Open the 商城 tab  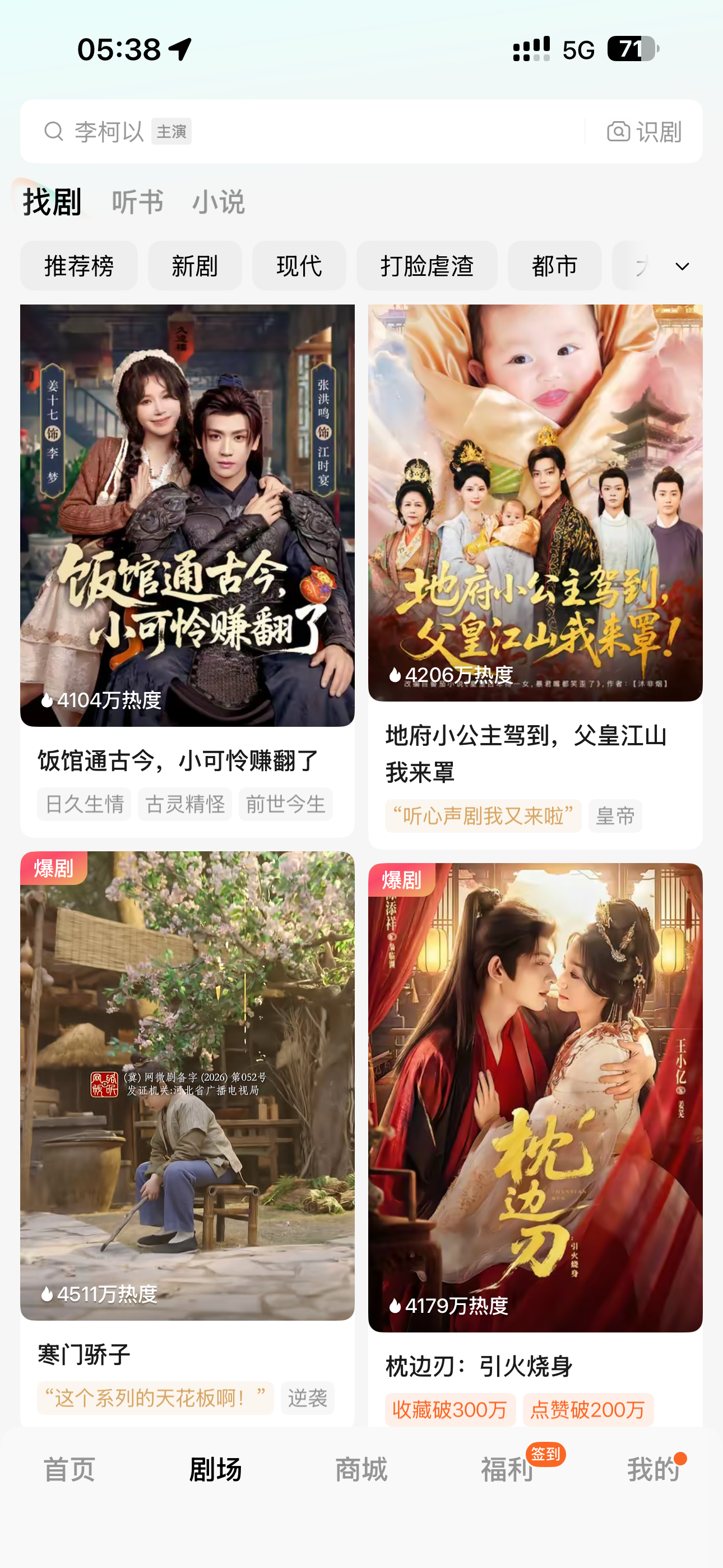[361, 1469]
